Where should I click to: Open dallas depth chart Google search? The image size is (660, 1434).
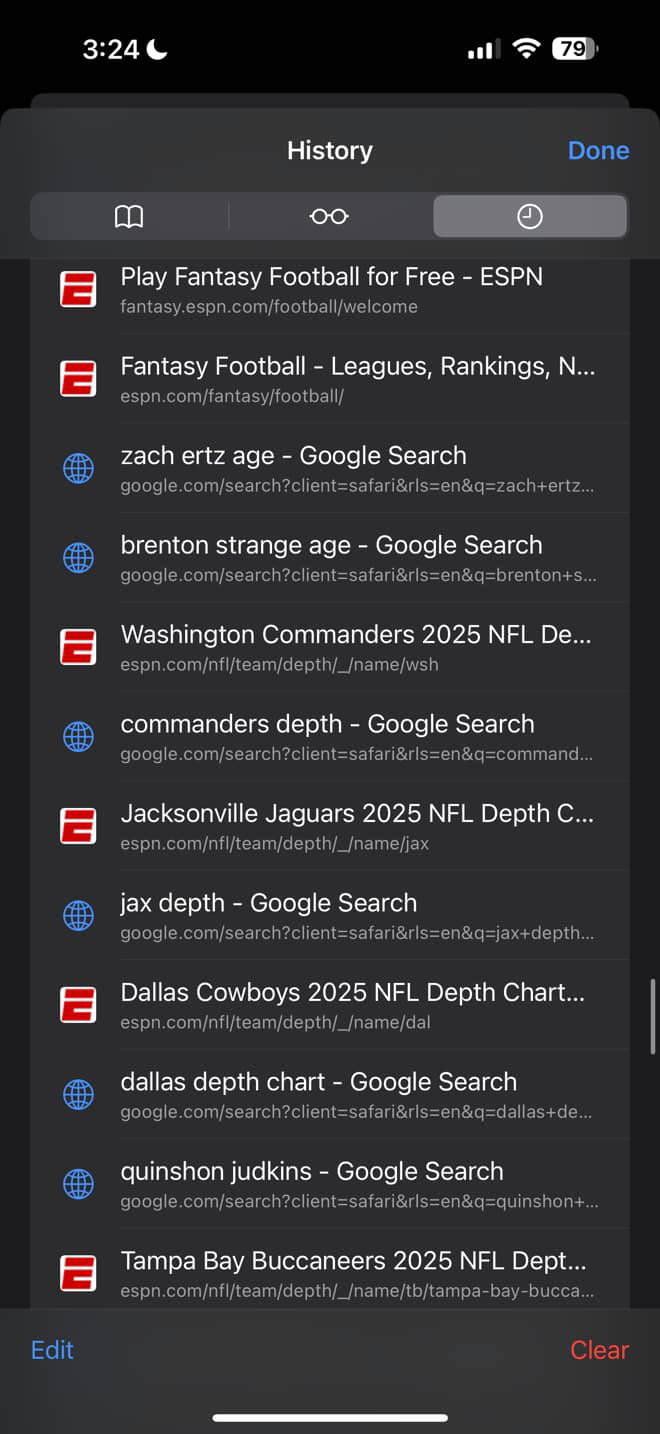pos(330,1095)
